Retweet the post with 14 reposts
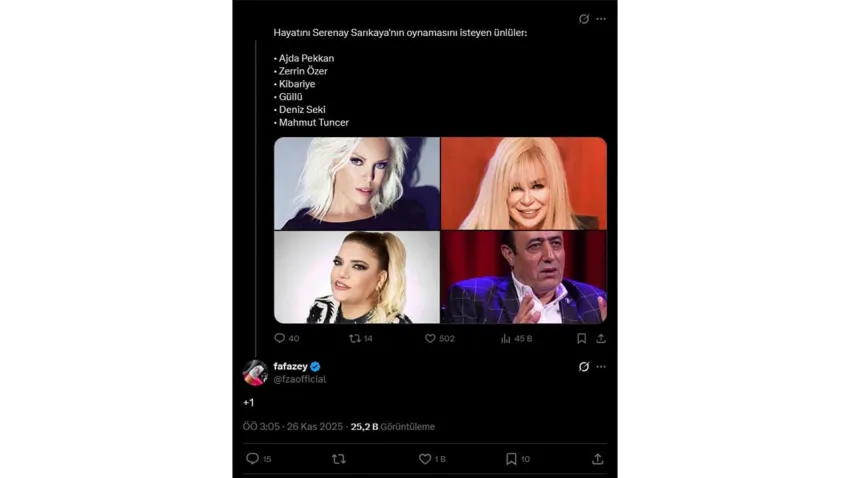 coord(354,338)
